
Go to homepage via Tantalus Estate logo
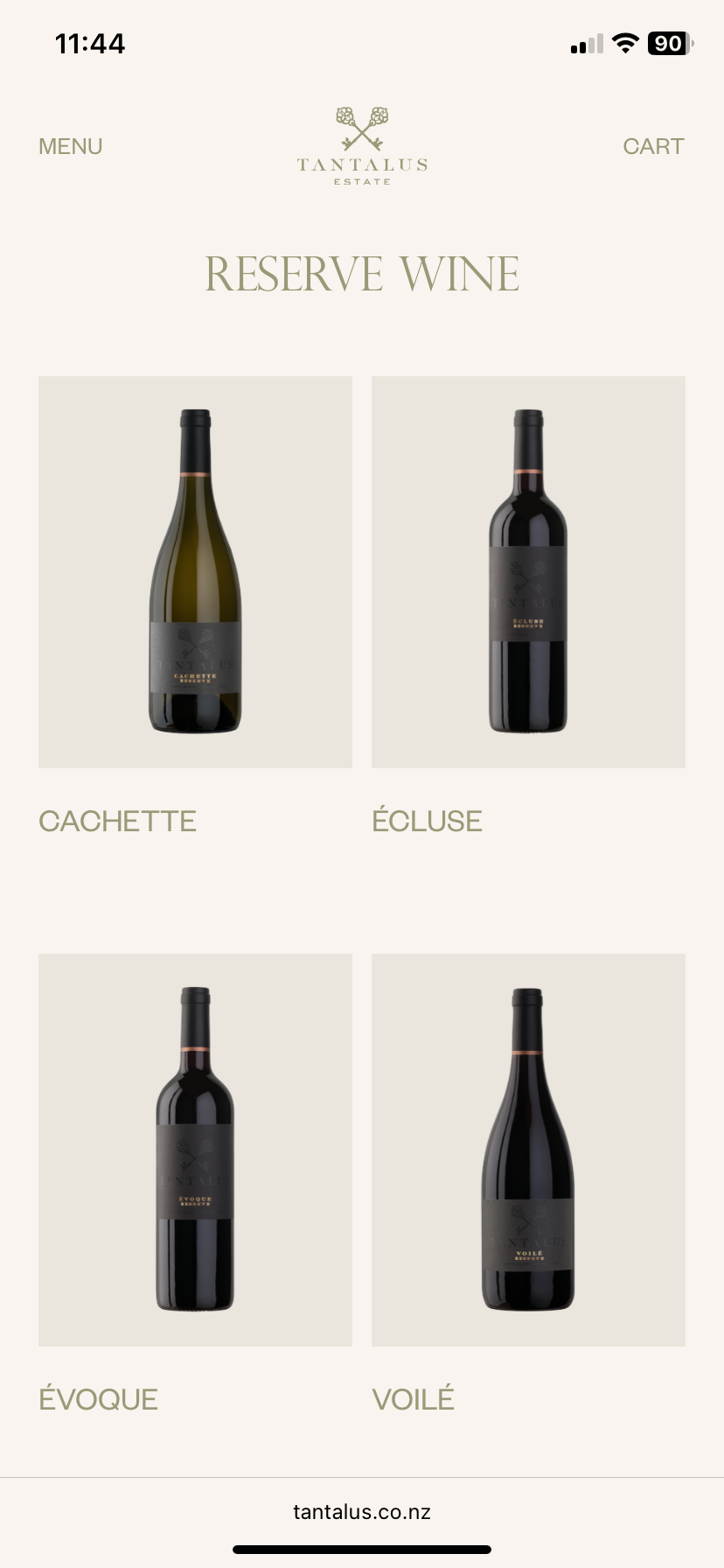(362, 146)
